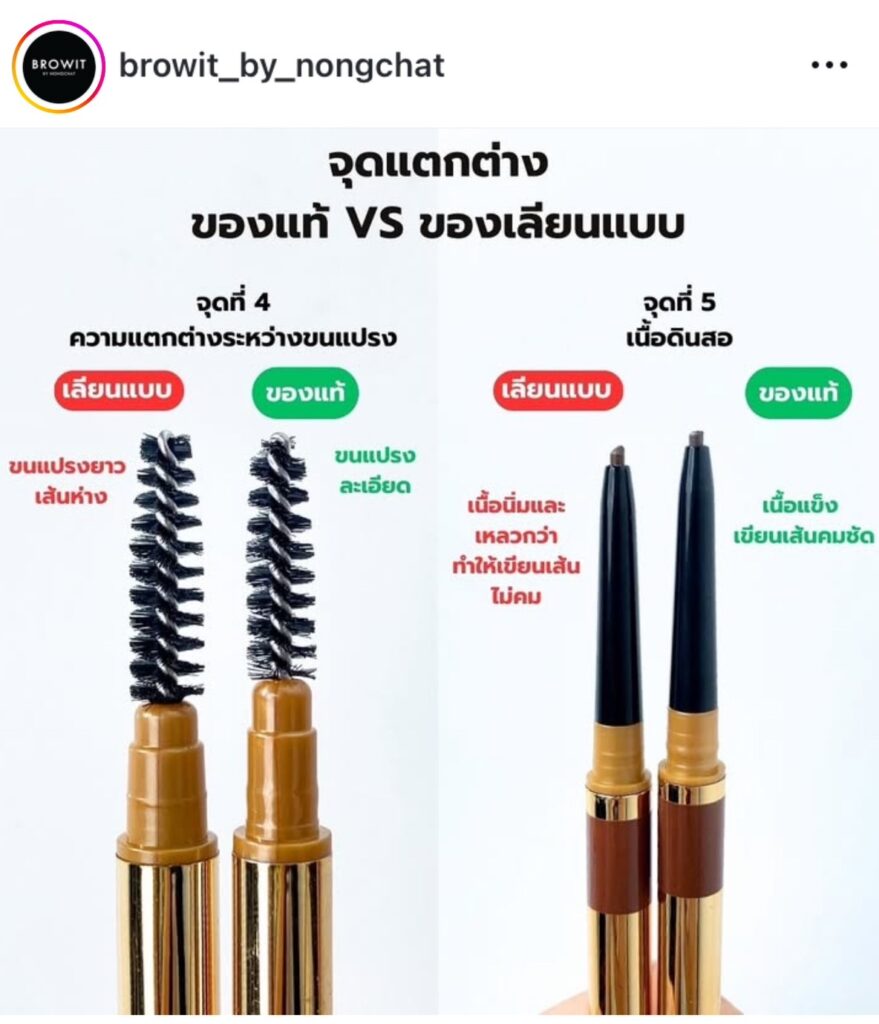Open the post's three-dot options menu
This screenshot has height=1024, width=879.
829,66
